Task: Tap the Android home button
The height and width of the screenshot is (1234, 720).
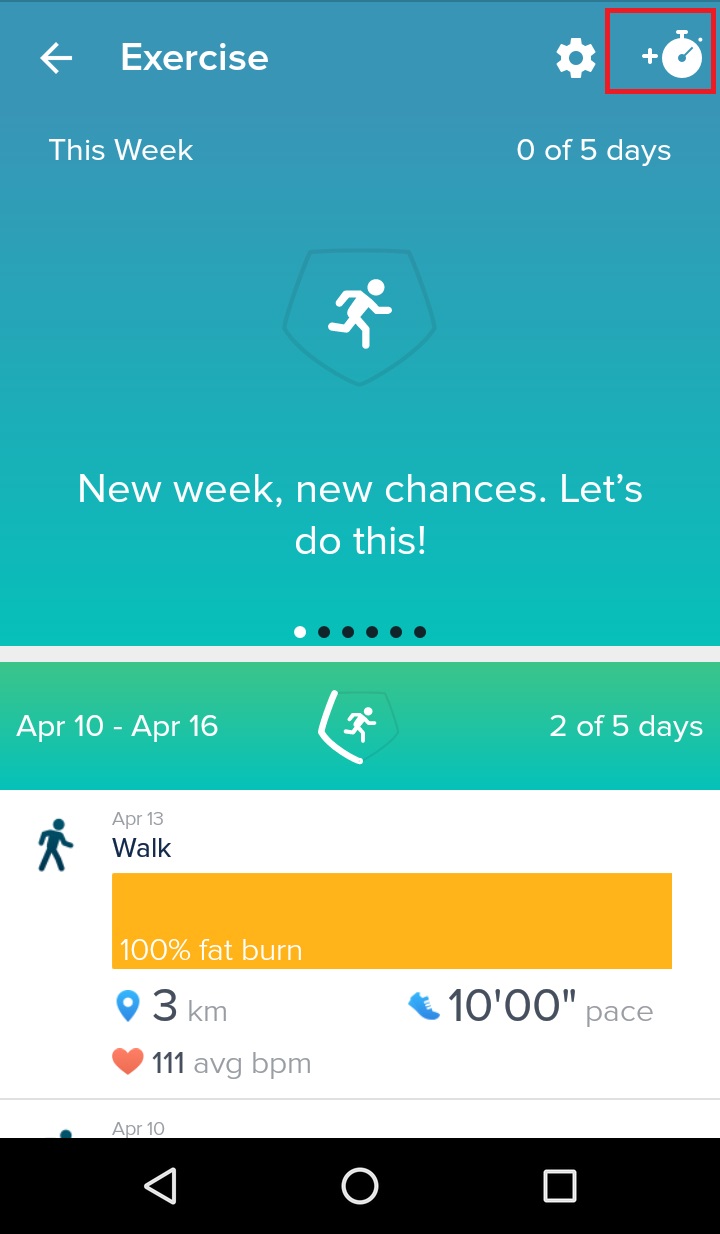Action: coord(360,1186)
